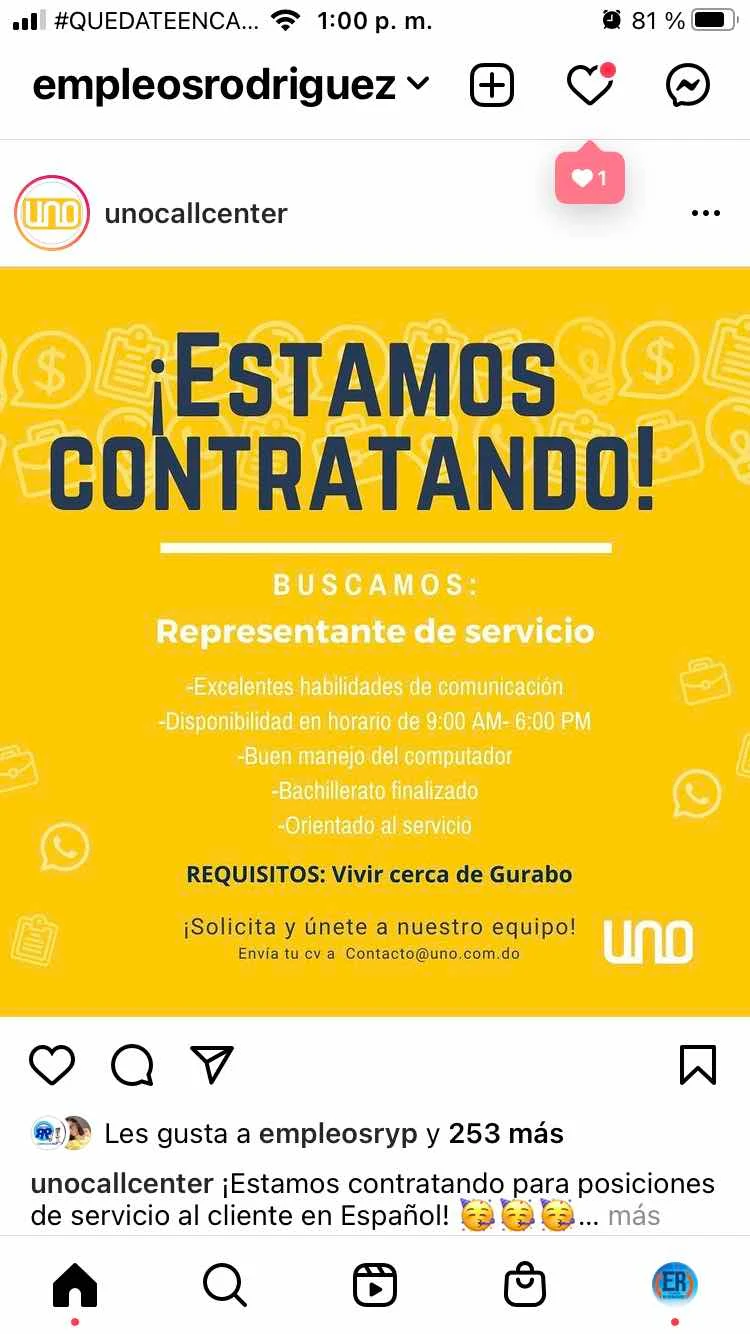Viewport: 750px width, 1334px height.
Task: Comment on the unocallcenter post
Action: click(x=132, y=1064)
